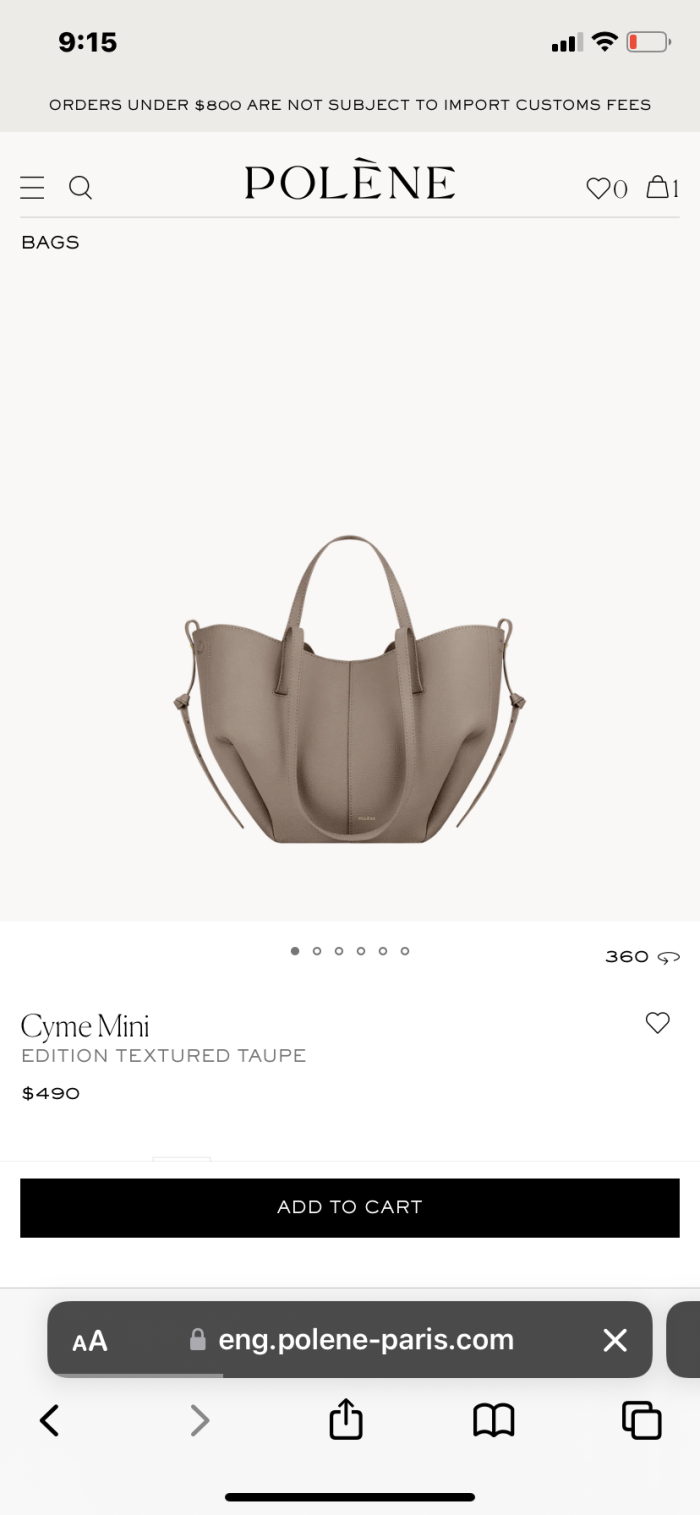Viewport: 700px width, 1515px height.
Task: Open the AA reader options in Safari
Action: 90,1341
